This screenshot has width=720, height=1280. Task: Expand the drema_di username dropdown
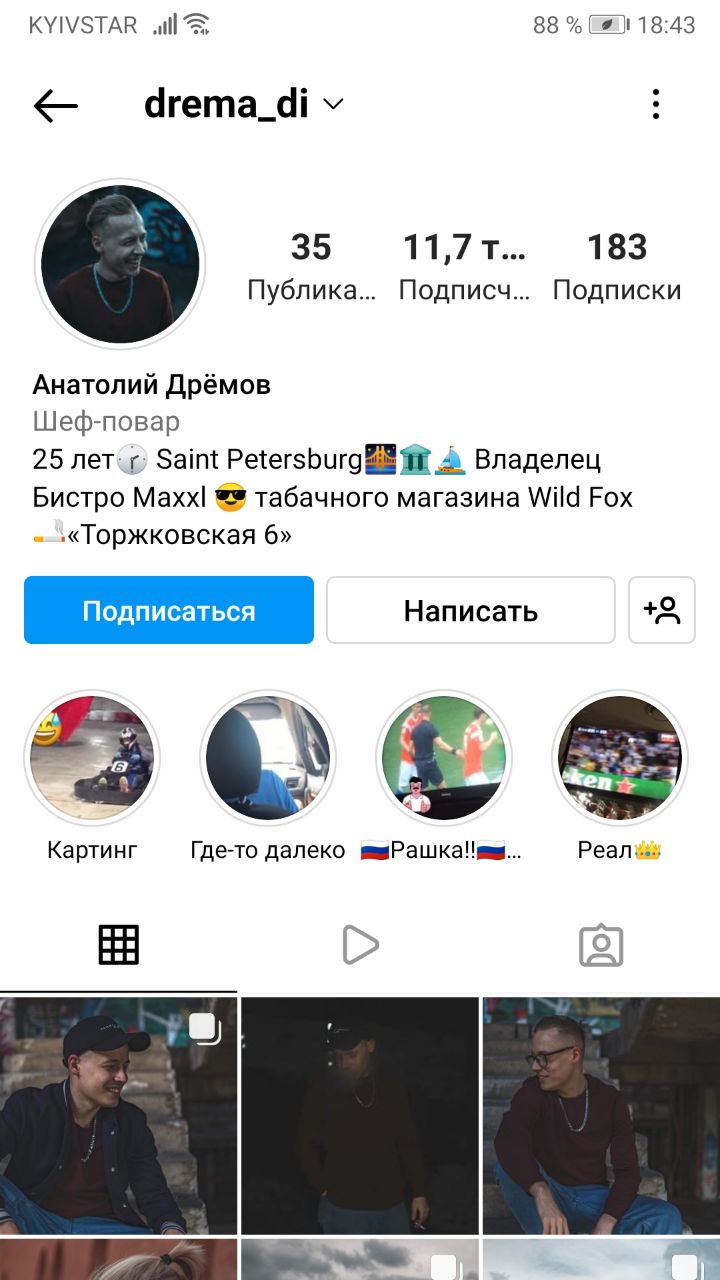[333, 104]
